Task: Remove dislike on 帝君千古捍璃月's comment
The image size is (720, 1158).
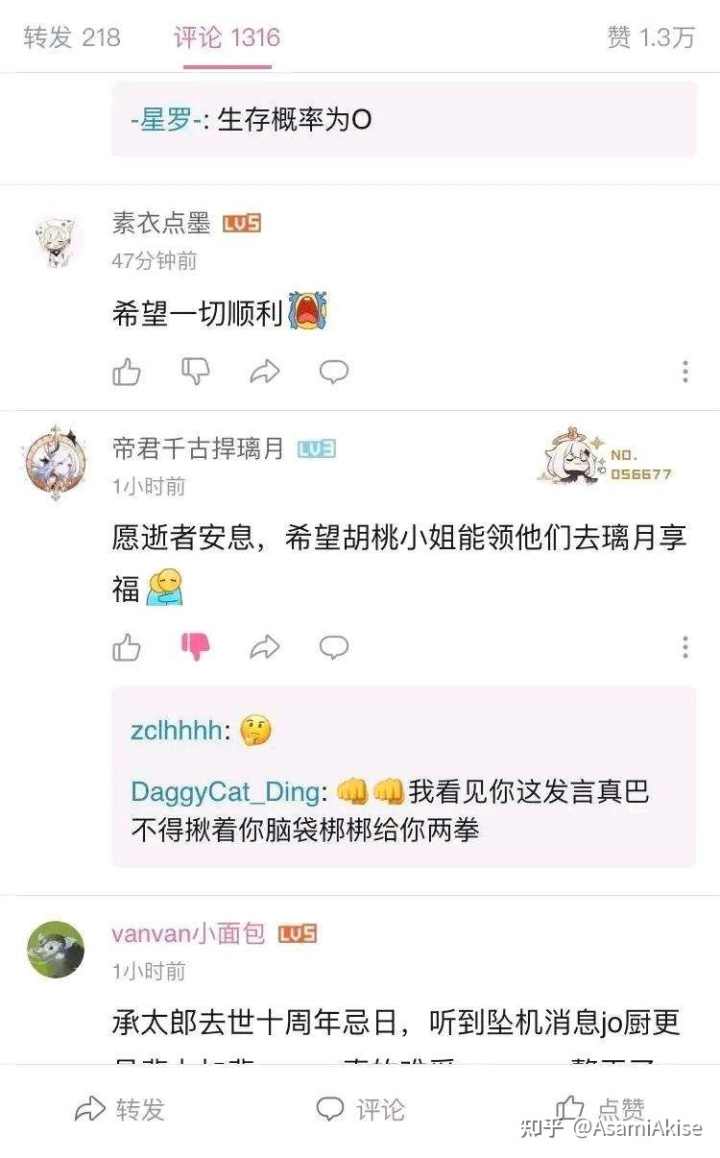Action: pos(195,648)
